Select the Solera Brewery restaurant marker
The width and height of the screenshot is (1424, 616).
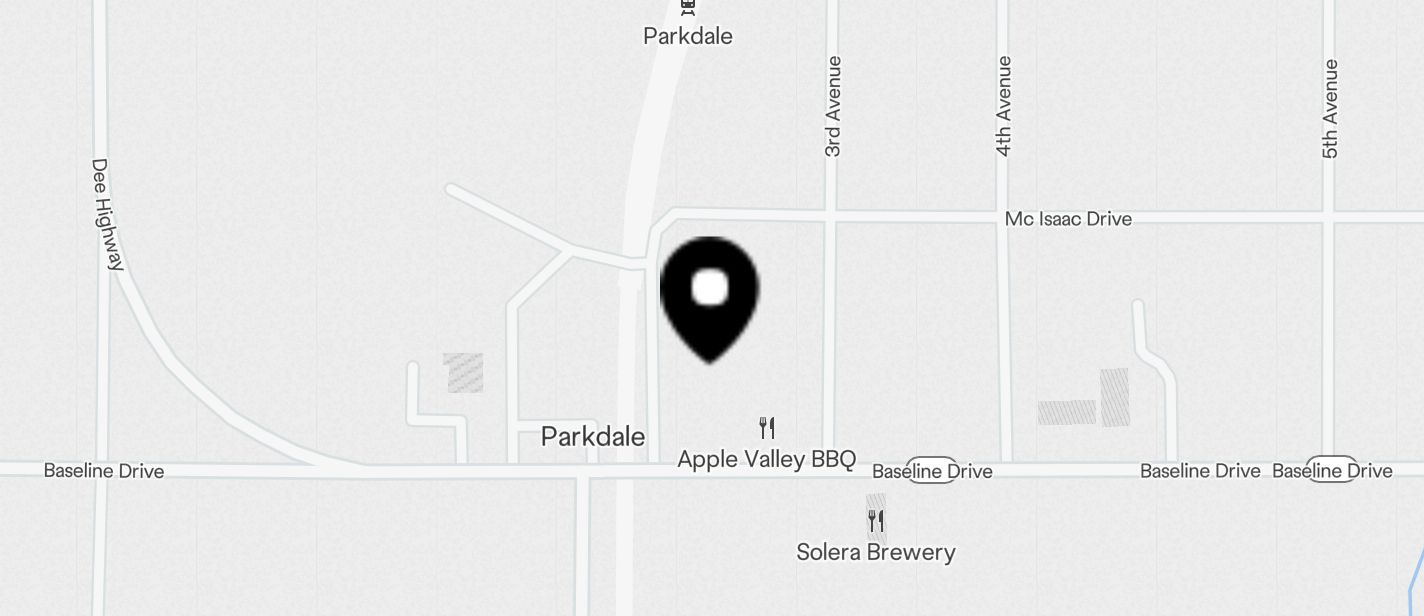coord(876,521)
